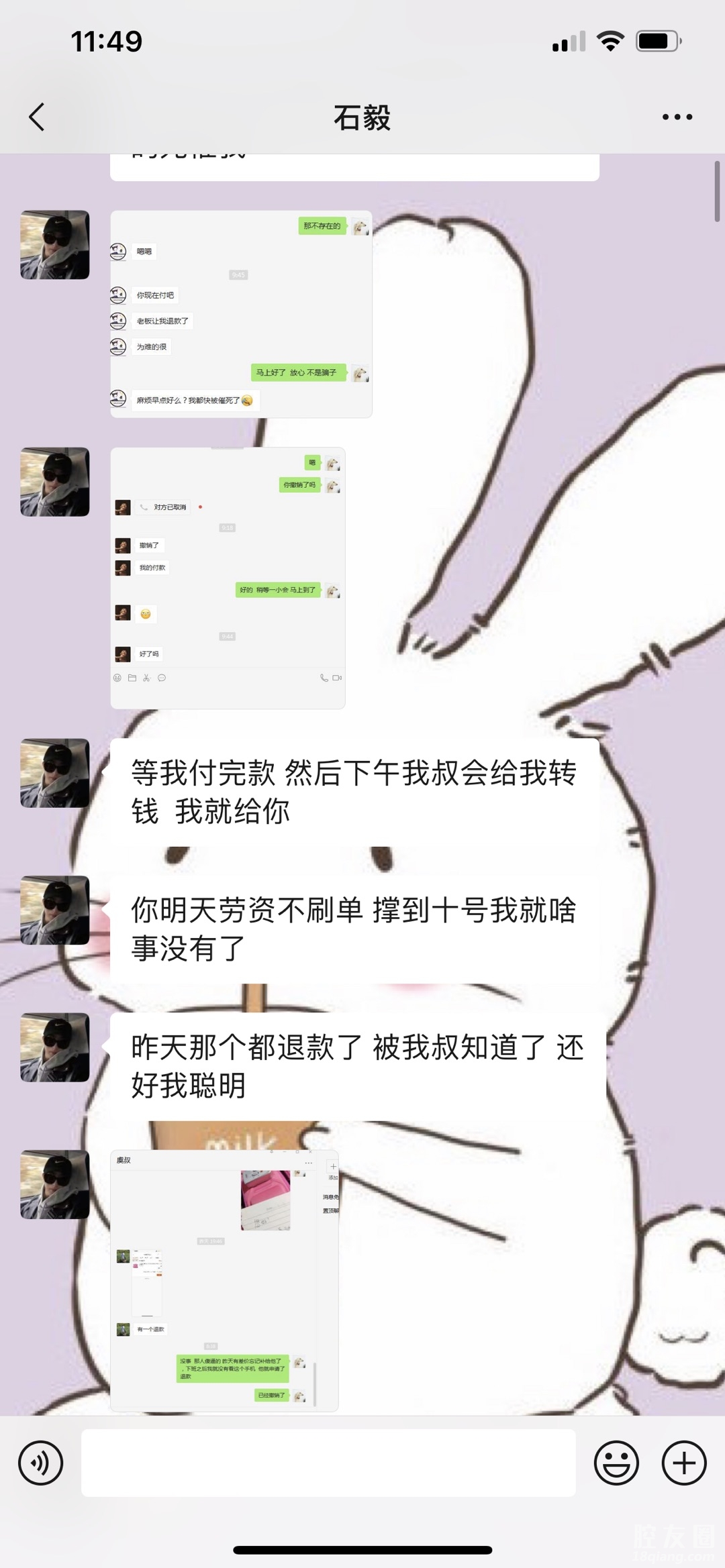Switch to voice message input
Image resolution: width=725 pixels, height=1568 pixels.
41,1463
